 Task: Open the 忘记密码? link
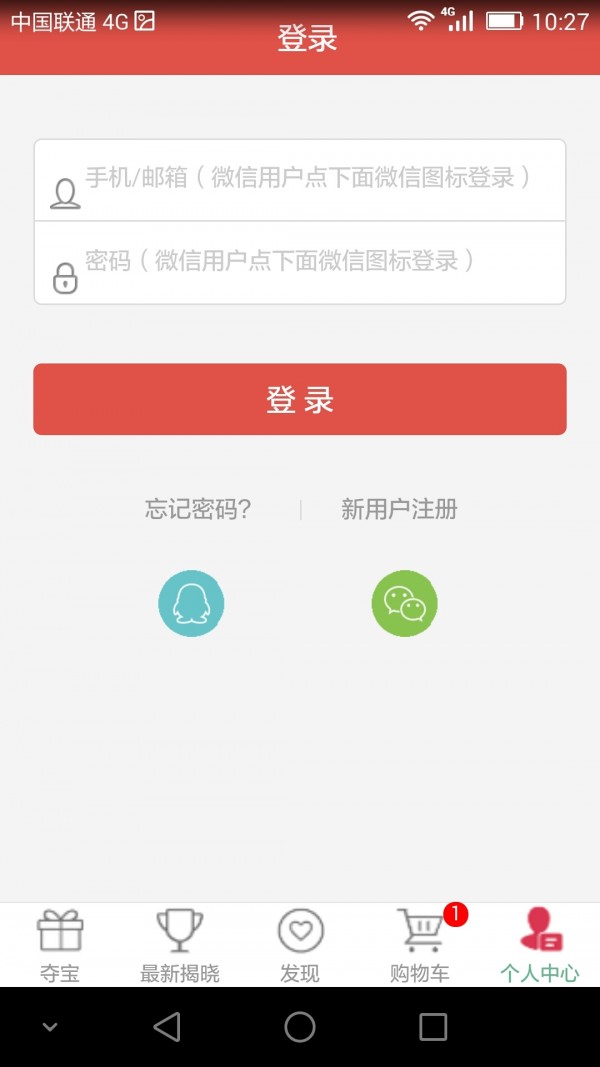tap(198, 509)
